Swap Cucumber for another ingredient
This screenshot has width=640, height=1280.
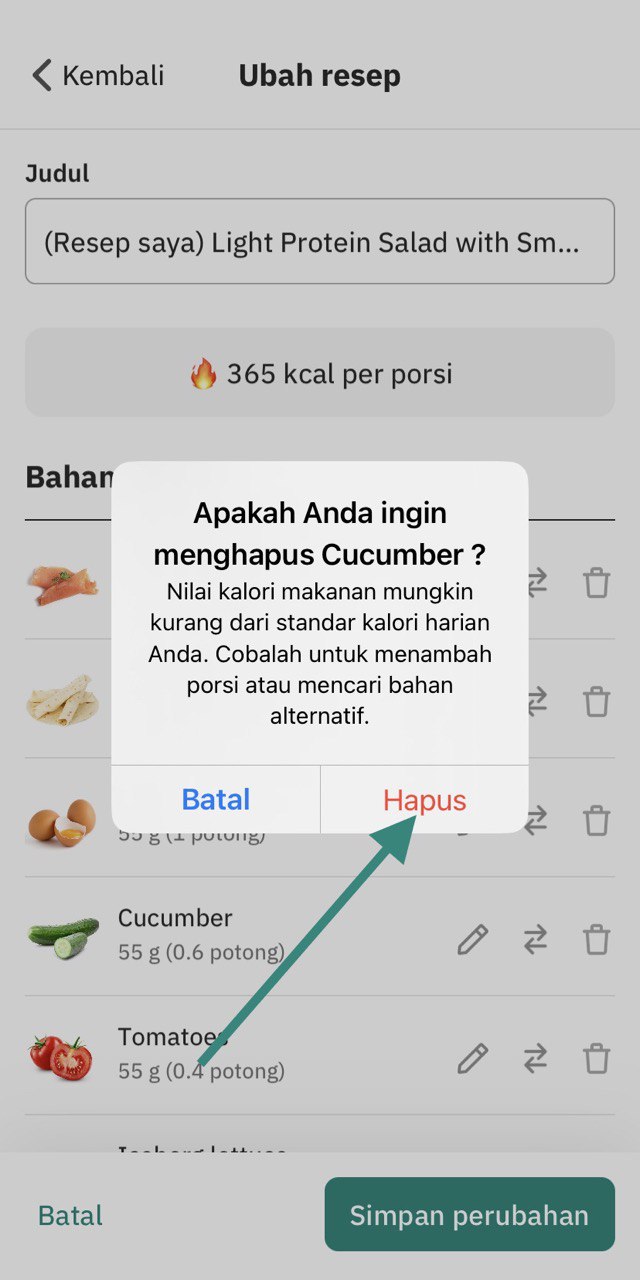[536, 939]
